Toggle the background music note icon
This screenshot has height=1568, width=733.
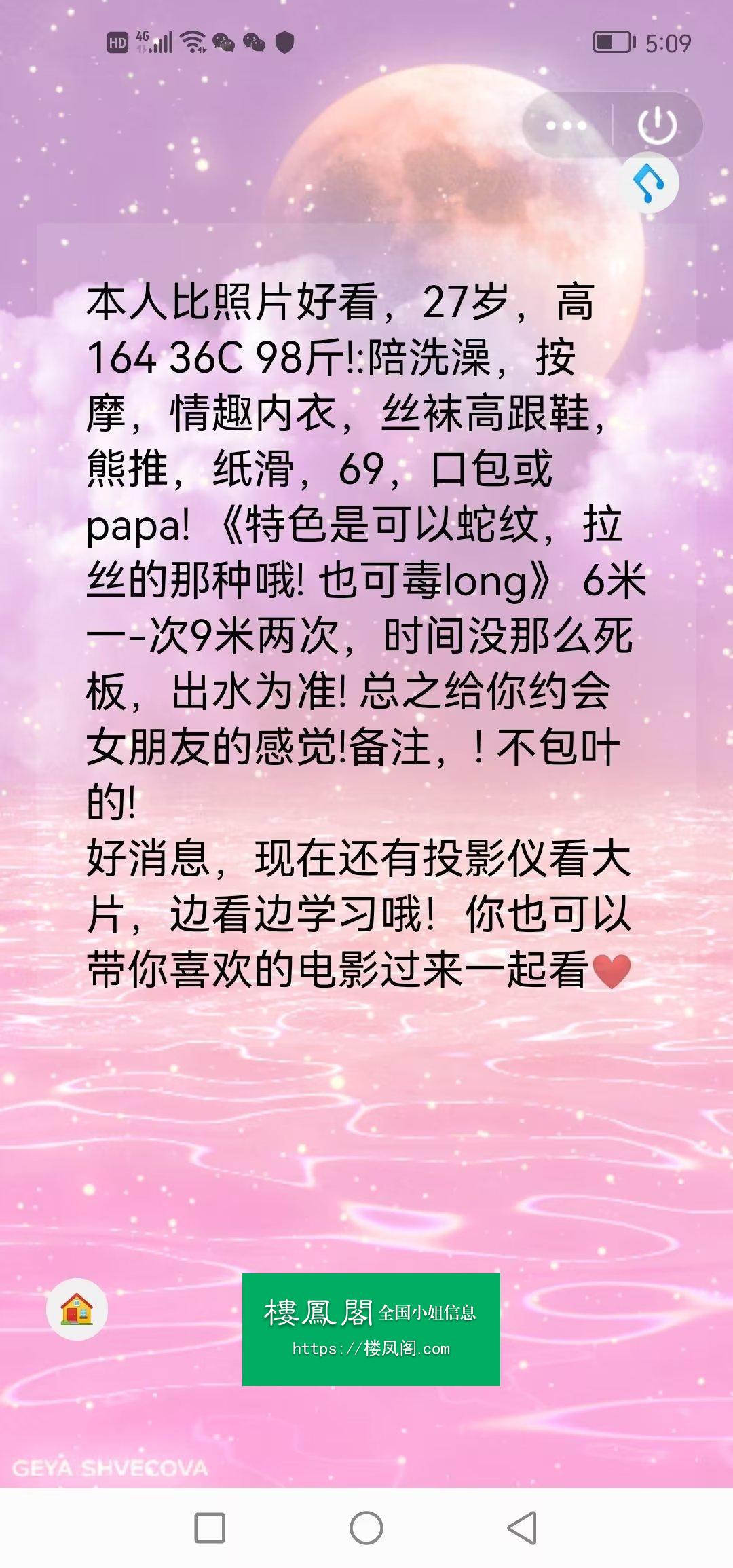click(648, 183)
